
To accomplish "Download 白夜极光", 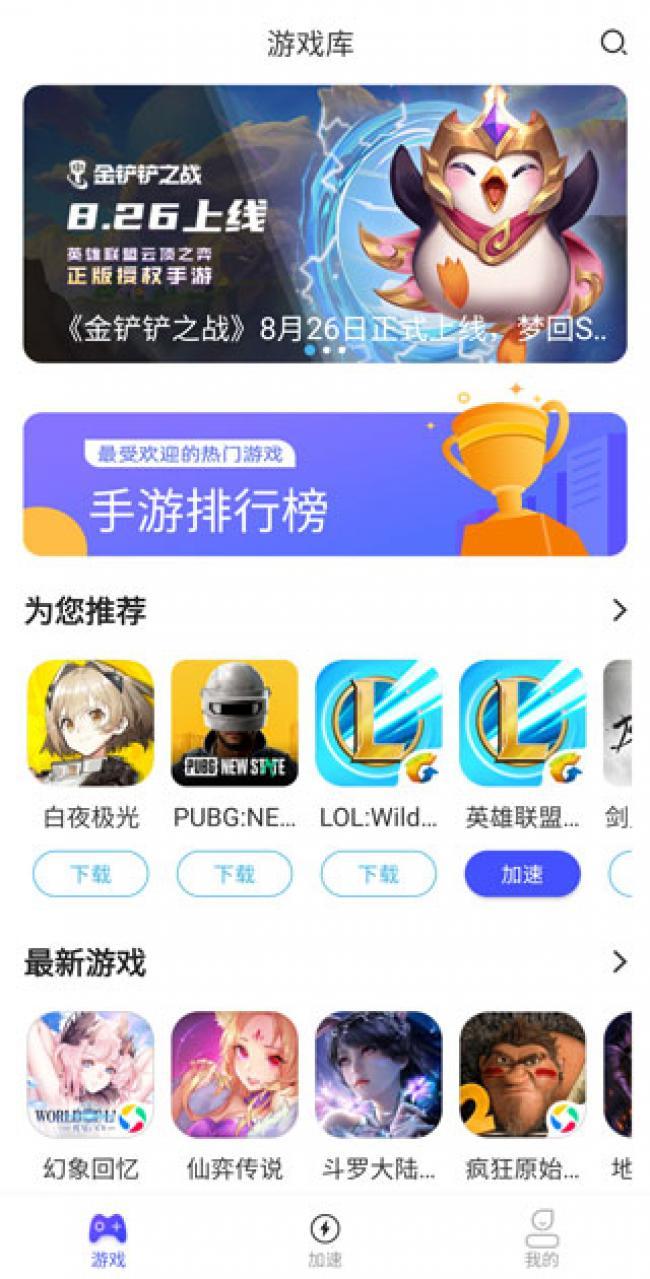I will pyautogui.click(x=91, y=874).
